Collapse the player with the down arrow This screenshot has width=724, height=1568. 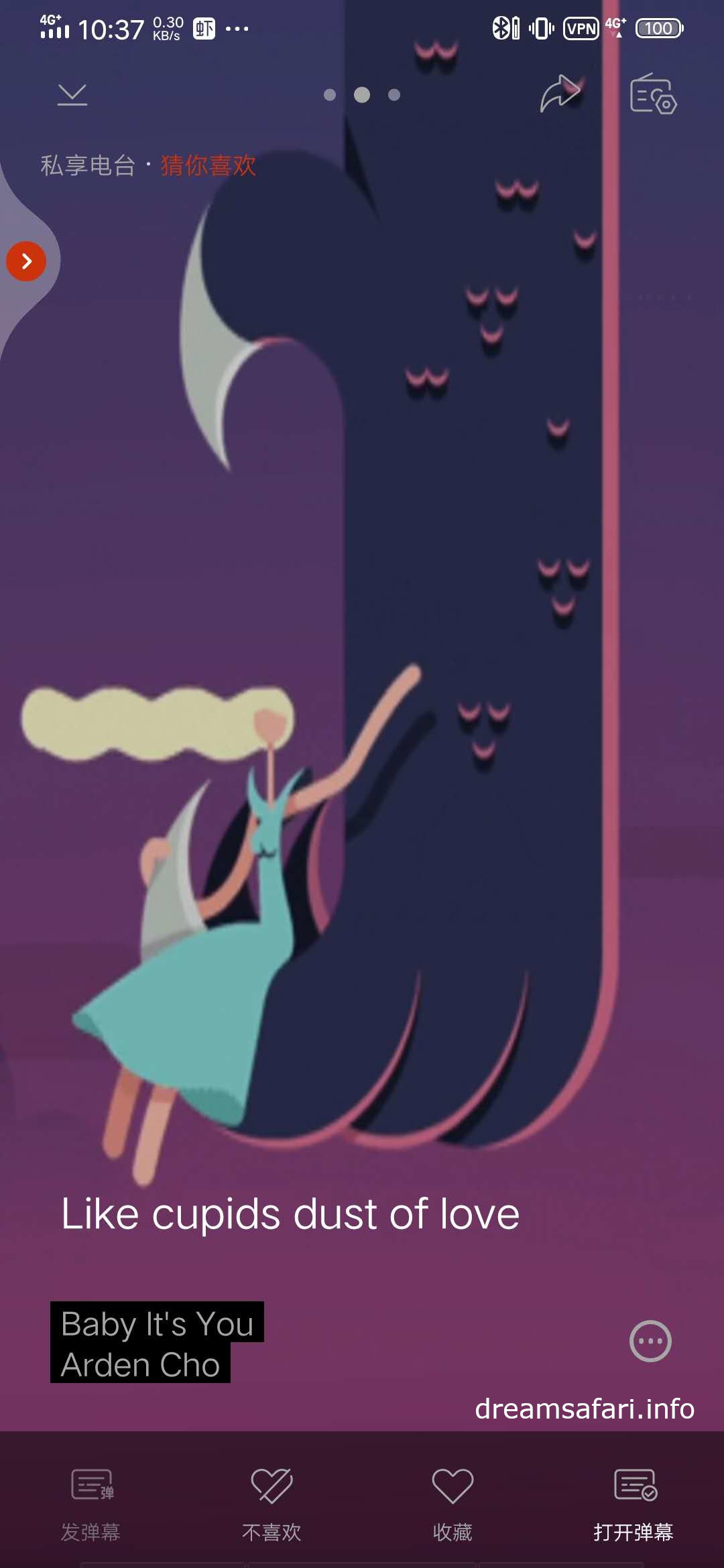tap(72, 94)
